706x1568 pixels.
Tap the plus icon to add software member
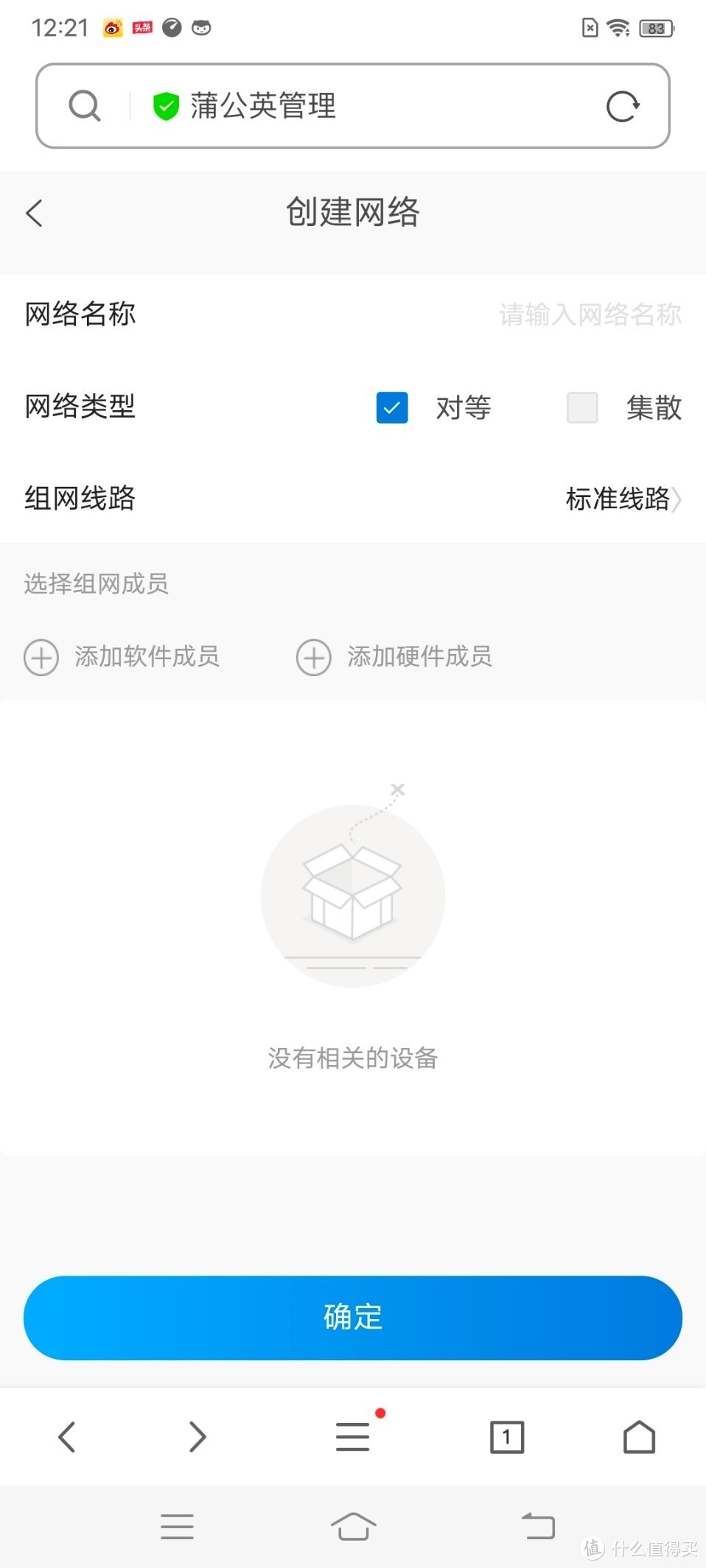pos(41,657)
